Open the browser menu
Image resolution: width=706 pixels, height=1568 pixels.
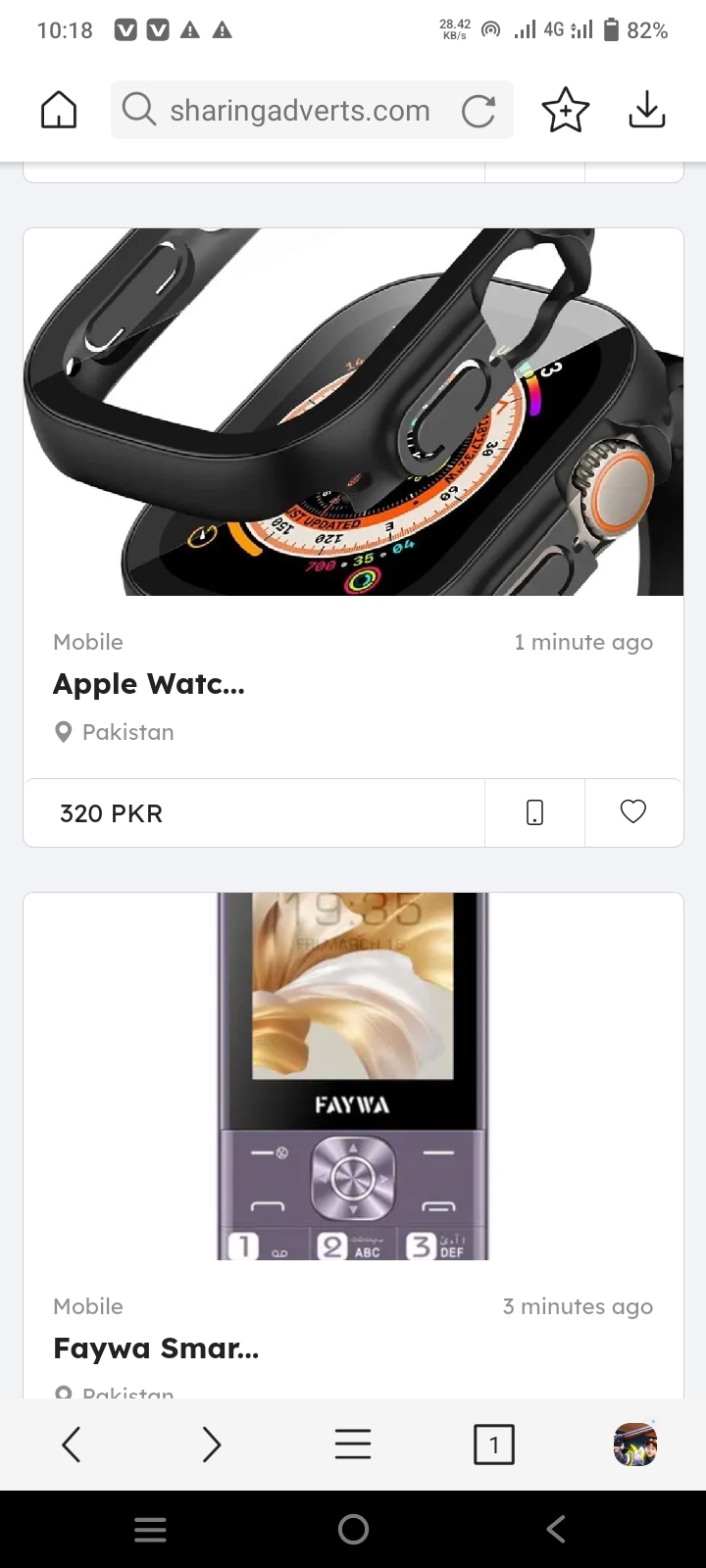(353, 1445)
